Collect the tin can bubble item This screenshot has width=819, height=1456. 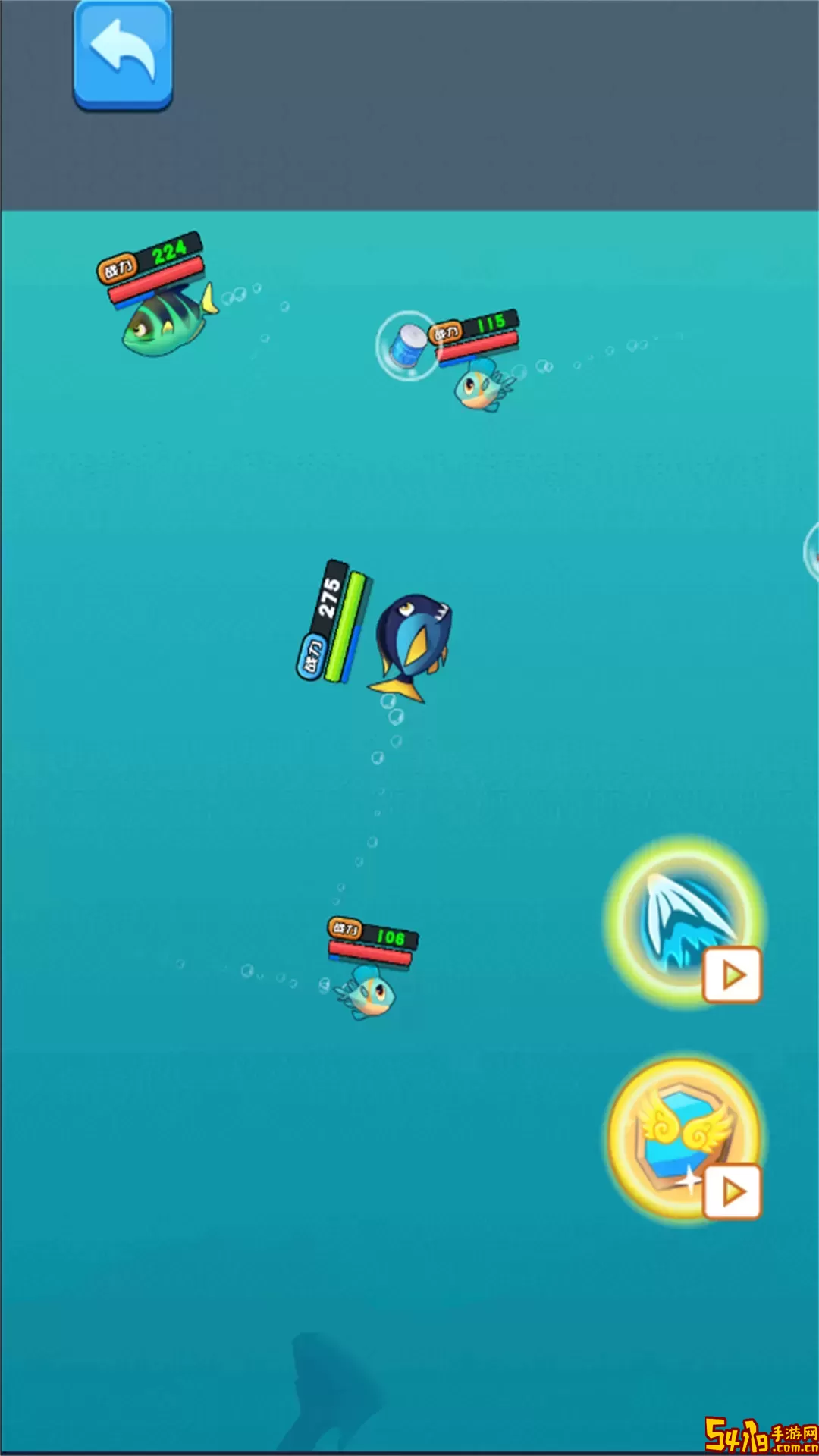tap(407, 346)
